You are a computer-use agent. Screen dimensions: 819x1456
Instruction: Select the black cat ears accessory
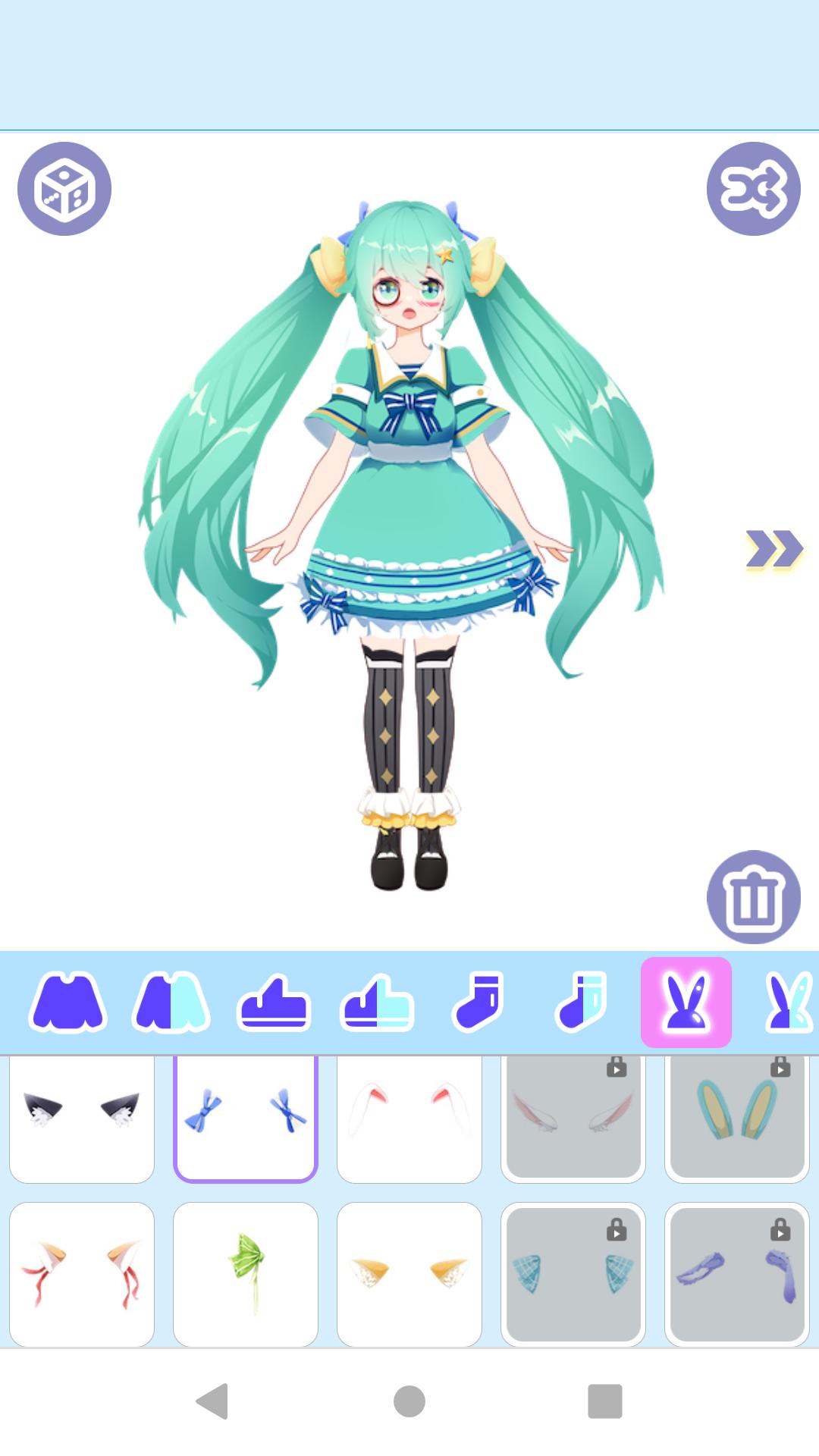pyautogui.click(x=82, y=1119)
